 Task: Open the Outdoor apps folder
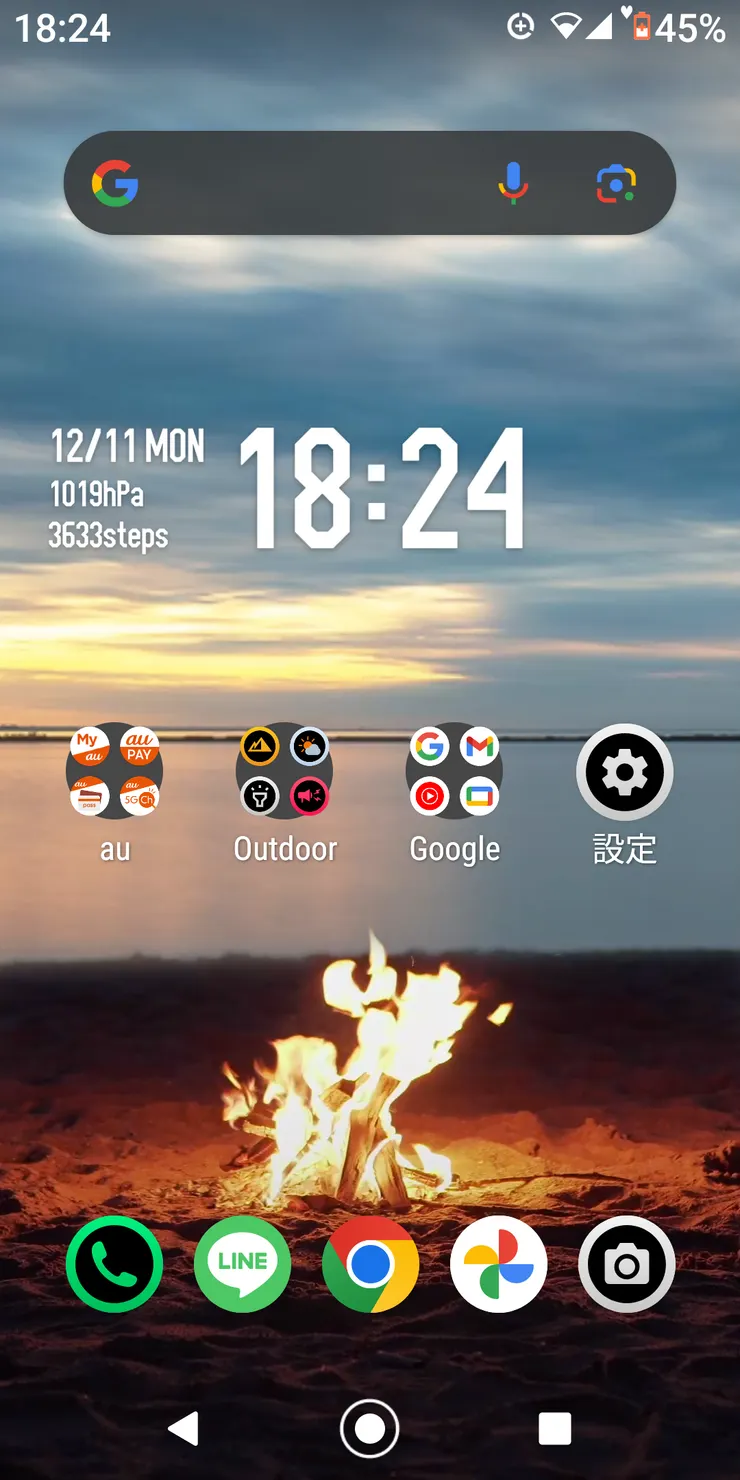point(284,772)
